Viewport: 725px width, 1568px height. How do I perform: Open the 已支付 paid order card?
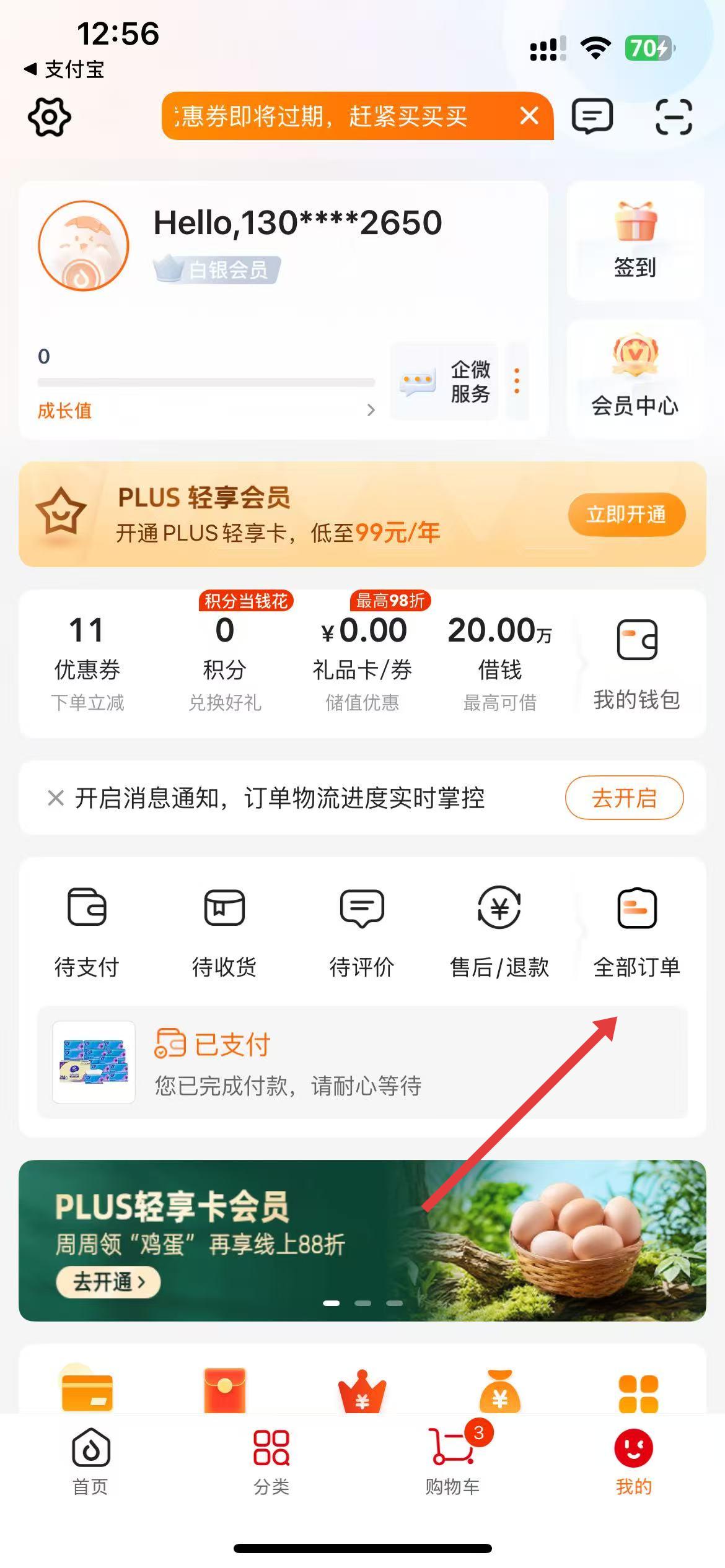[x=362, y=1062]
